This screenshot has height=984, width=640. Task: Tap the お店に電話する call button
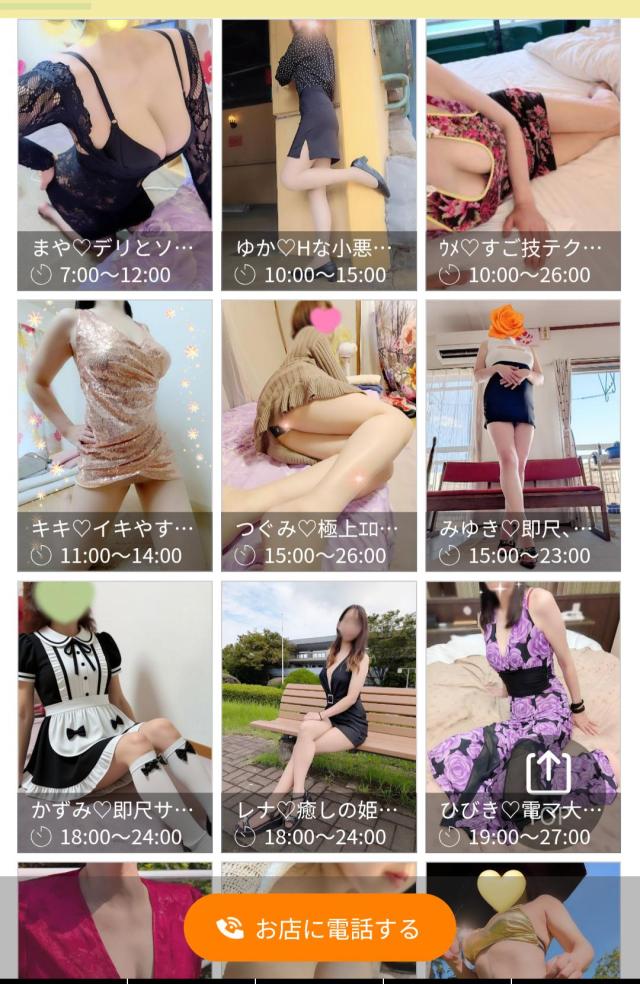point(320,928)
